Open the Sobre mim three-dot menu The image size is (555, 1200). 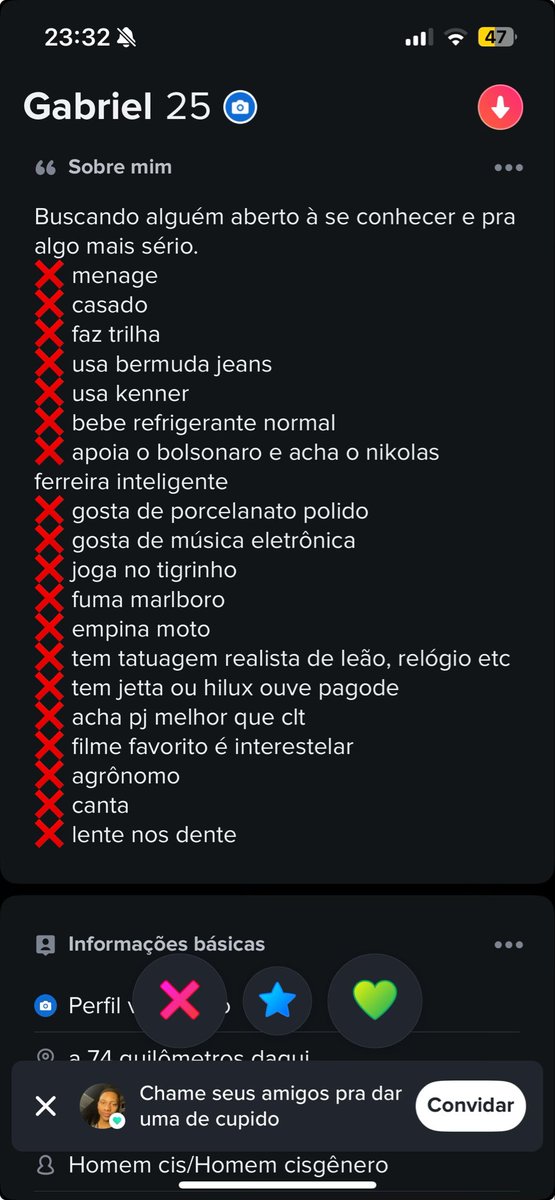point(509,168)
